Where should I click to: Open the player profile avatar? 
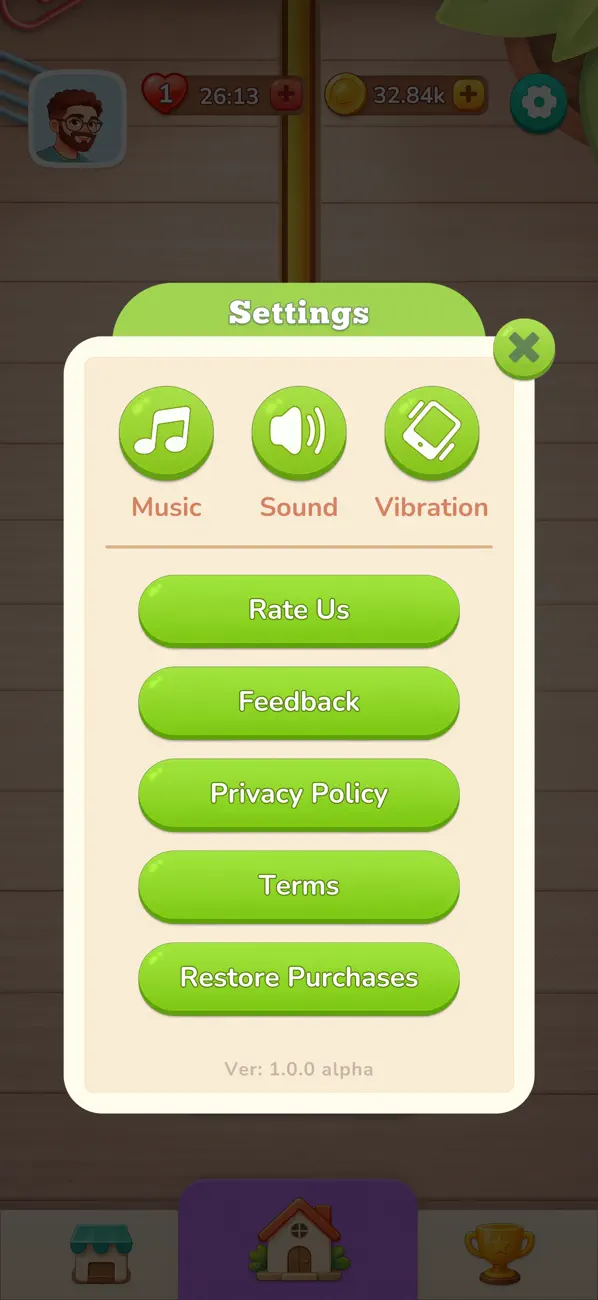(78, 118)
